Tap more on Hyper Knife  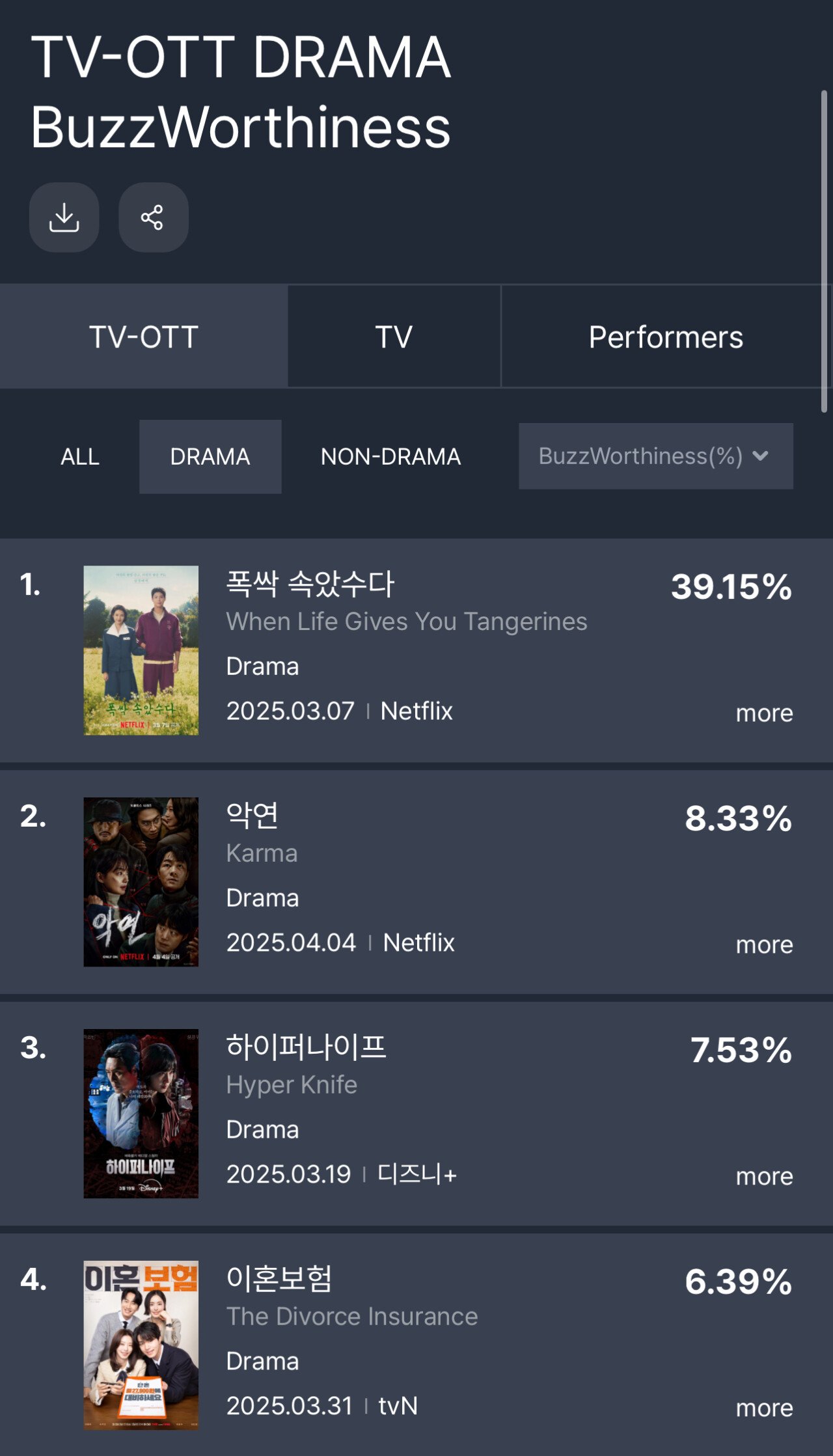[x=764, y=1177]
